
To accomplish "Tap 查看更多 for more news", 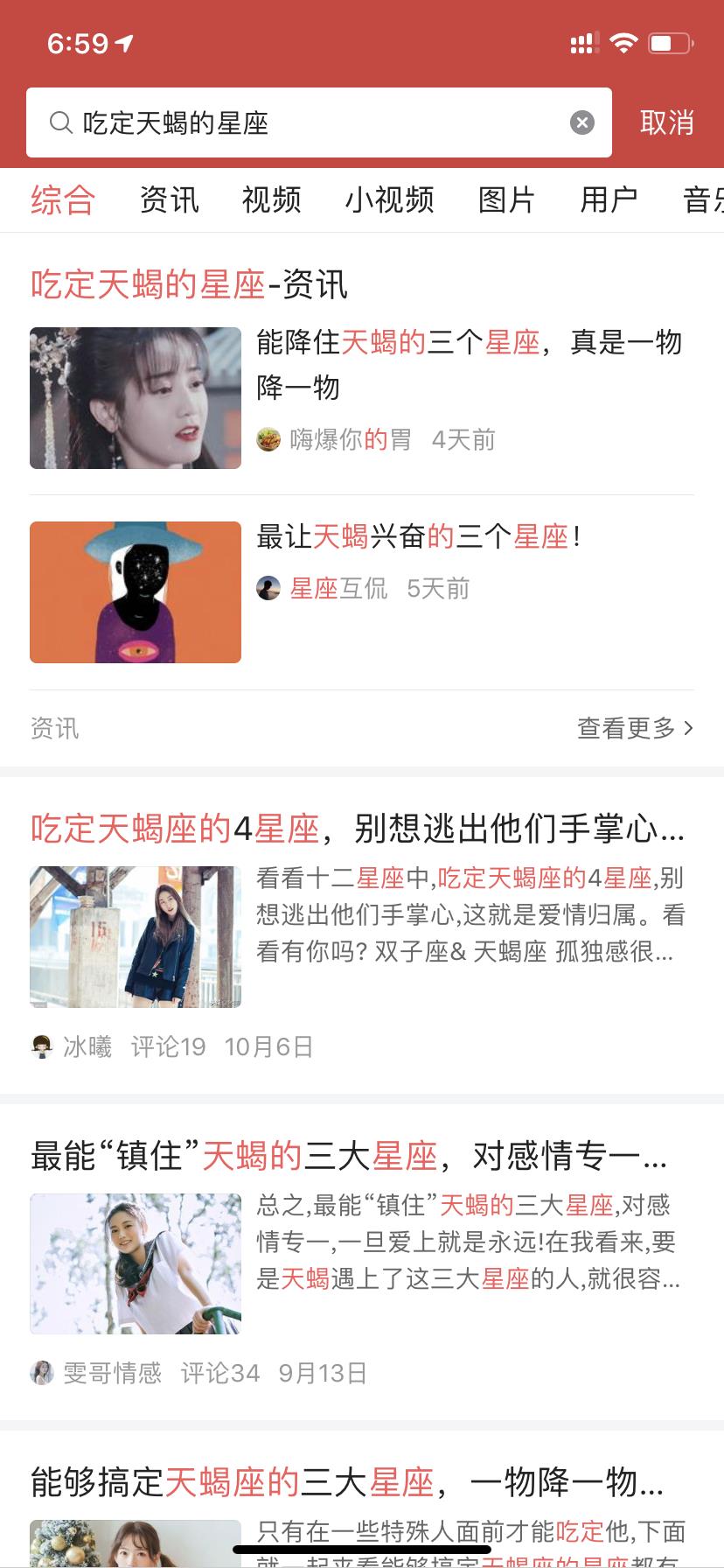I will (635, 728).
